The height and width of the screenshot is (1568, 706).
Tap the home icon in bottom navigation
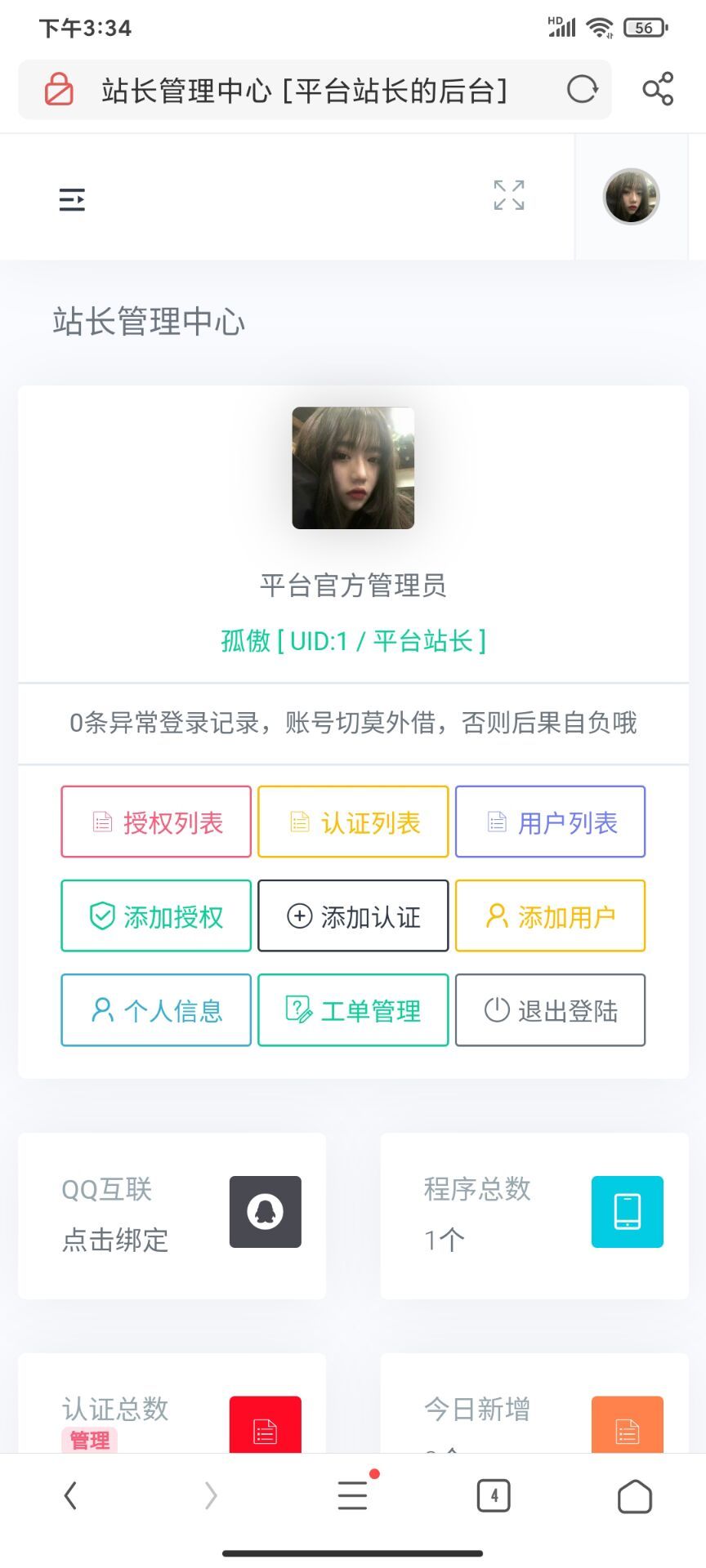coord(635,1495)
